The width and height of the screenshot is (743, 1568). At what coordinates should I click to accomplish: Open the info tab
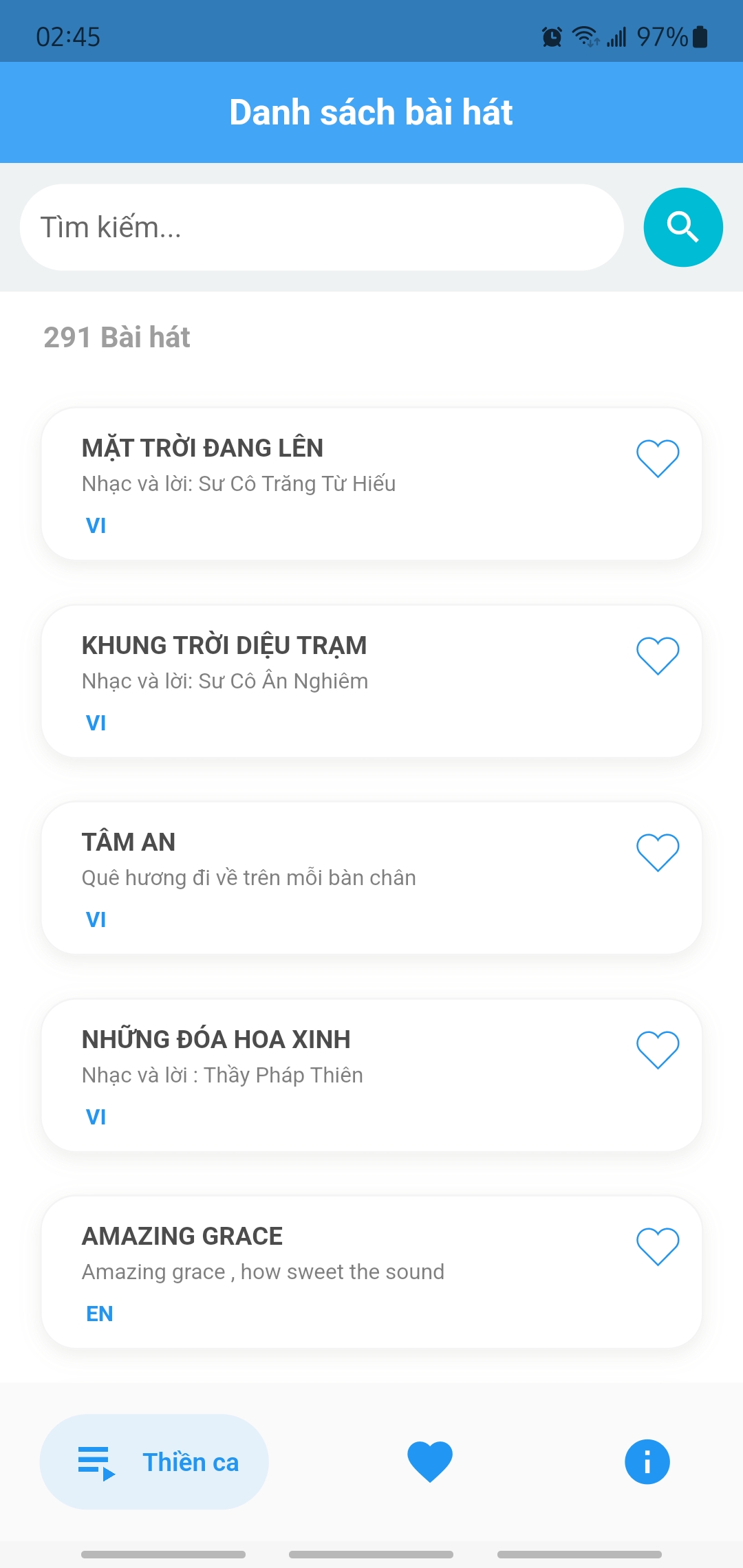click(x=647, y=1461)
